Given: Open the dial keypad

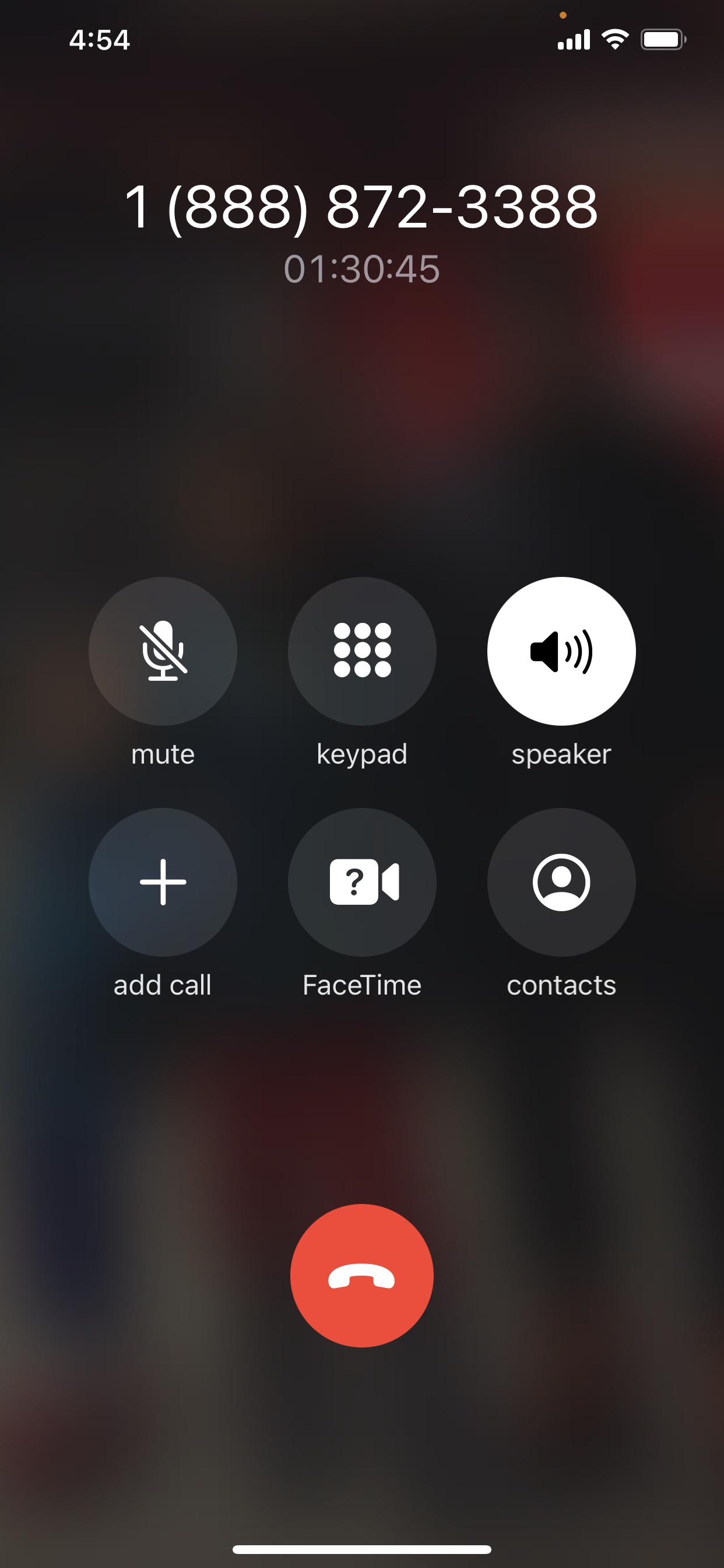Looking at the screenshot, I should coord(362,650).
